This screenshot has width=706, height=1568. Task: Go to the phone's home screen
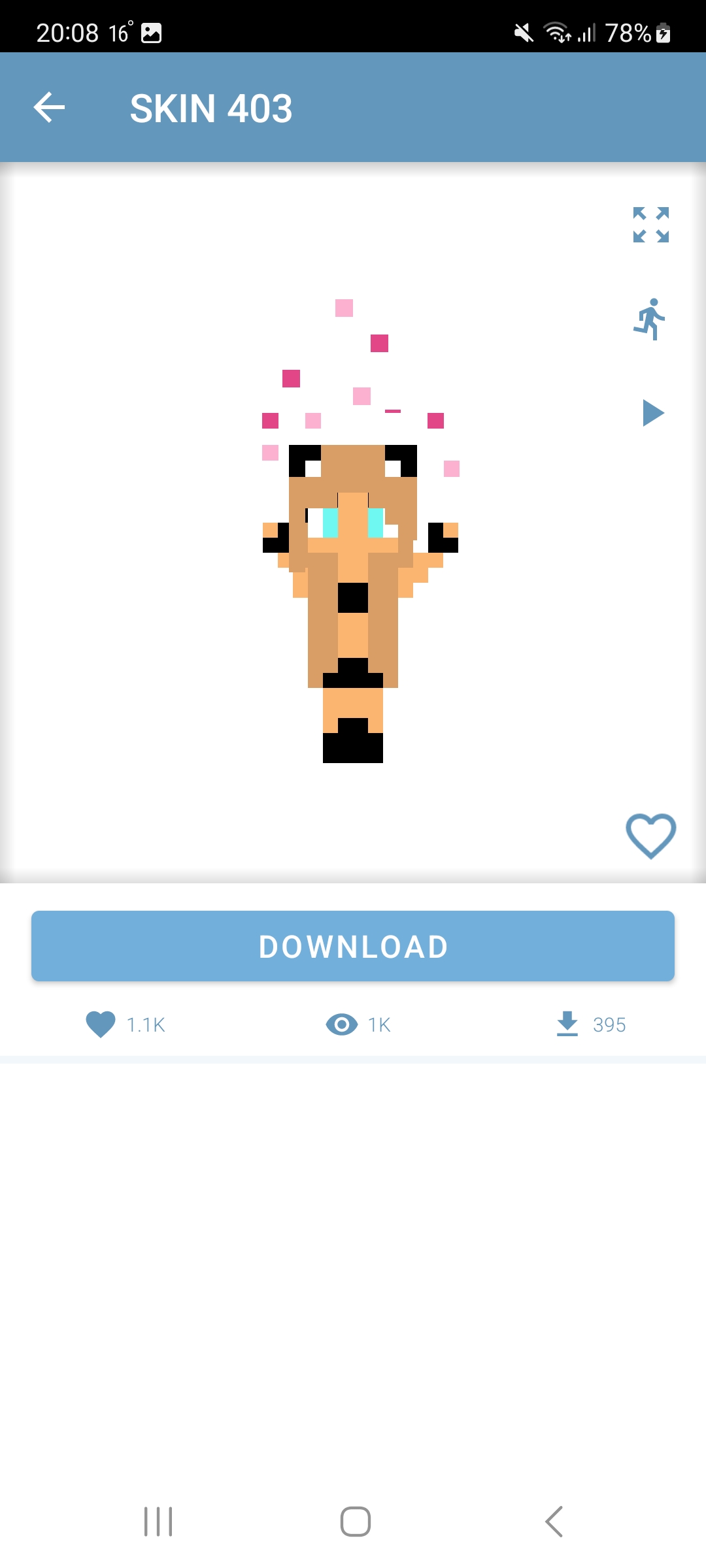pos(355,1522)
